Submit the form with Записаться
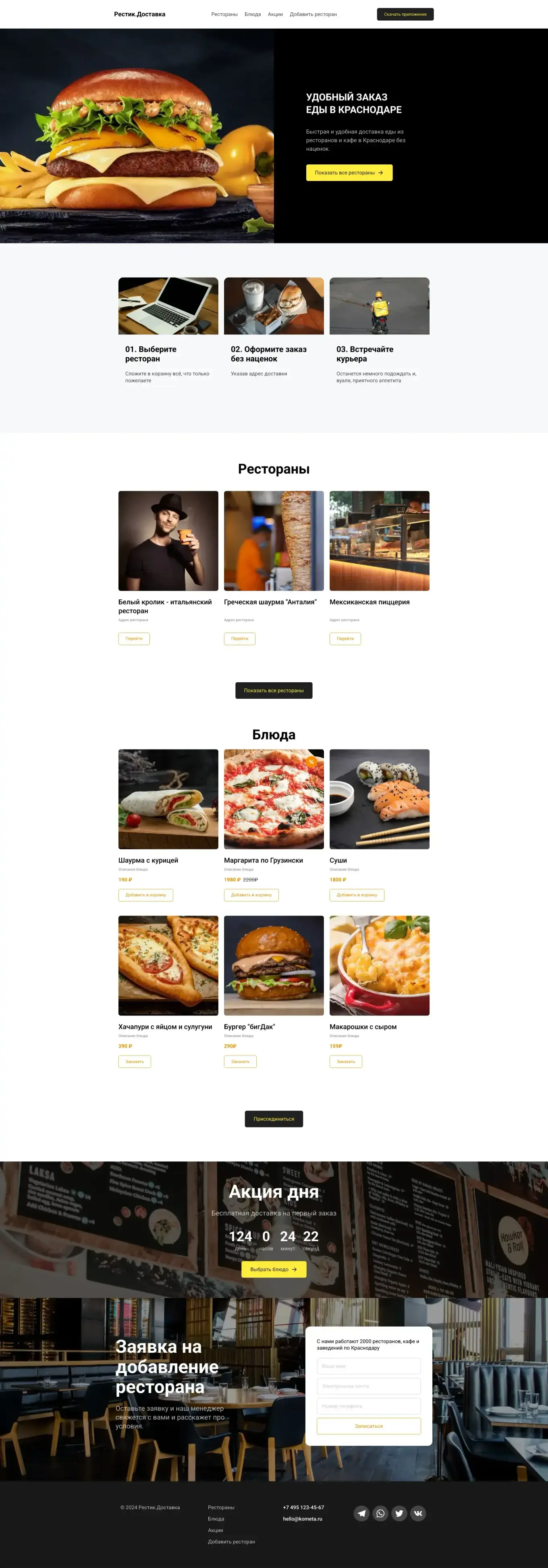This screenshot has height=1568, width=548. (368, 1426)
